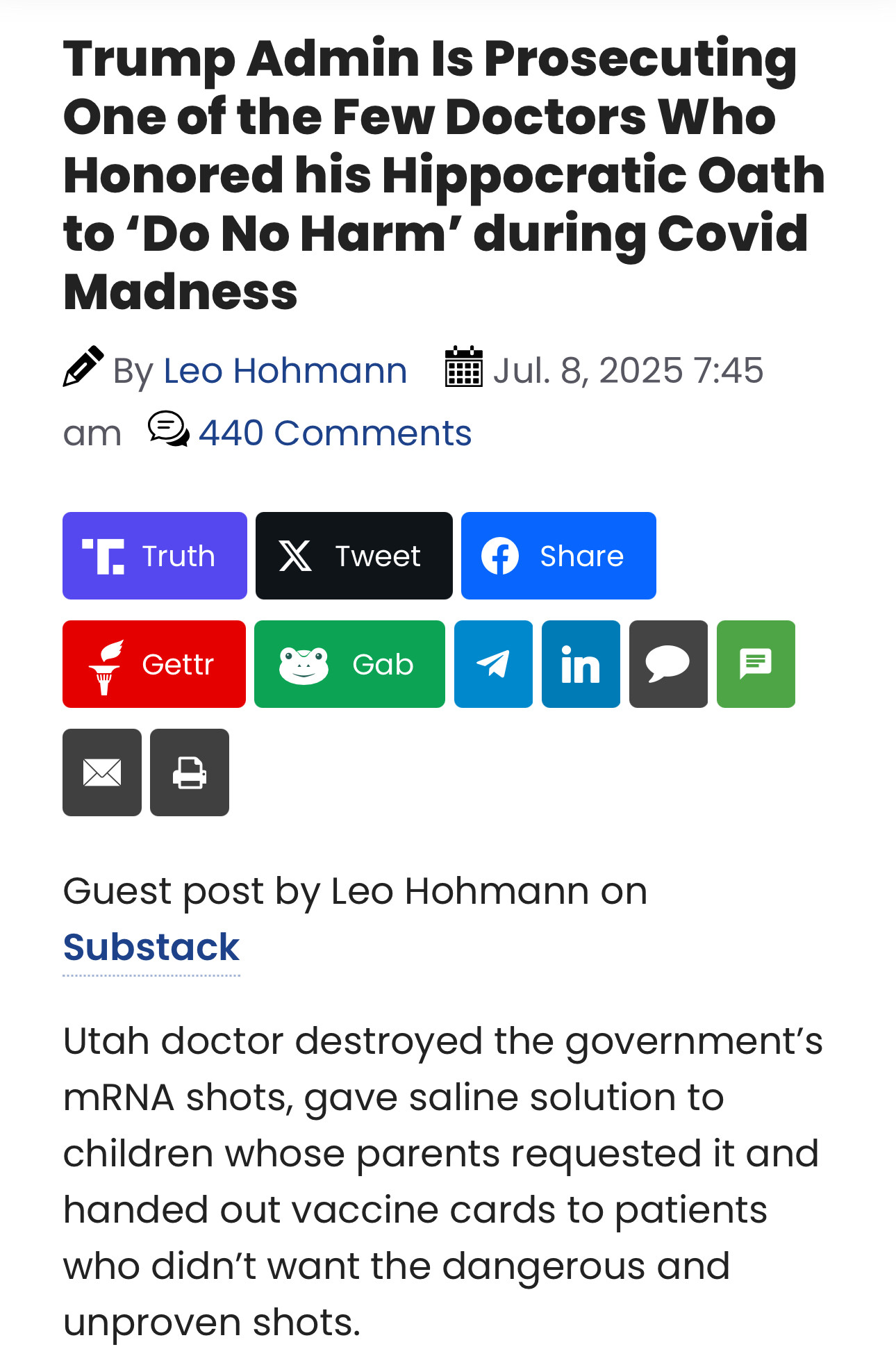Tweet this article on X
The height and width of the screenshot is (1372, 896).
[x=354, y=556]
